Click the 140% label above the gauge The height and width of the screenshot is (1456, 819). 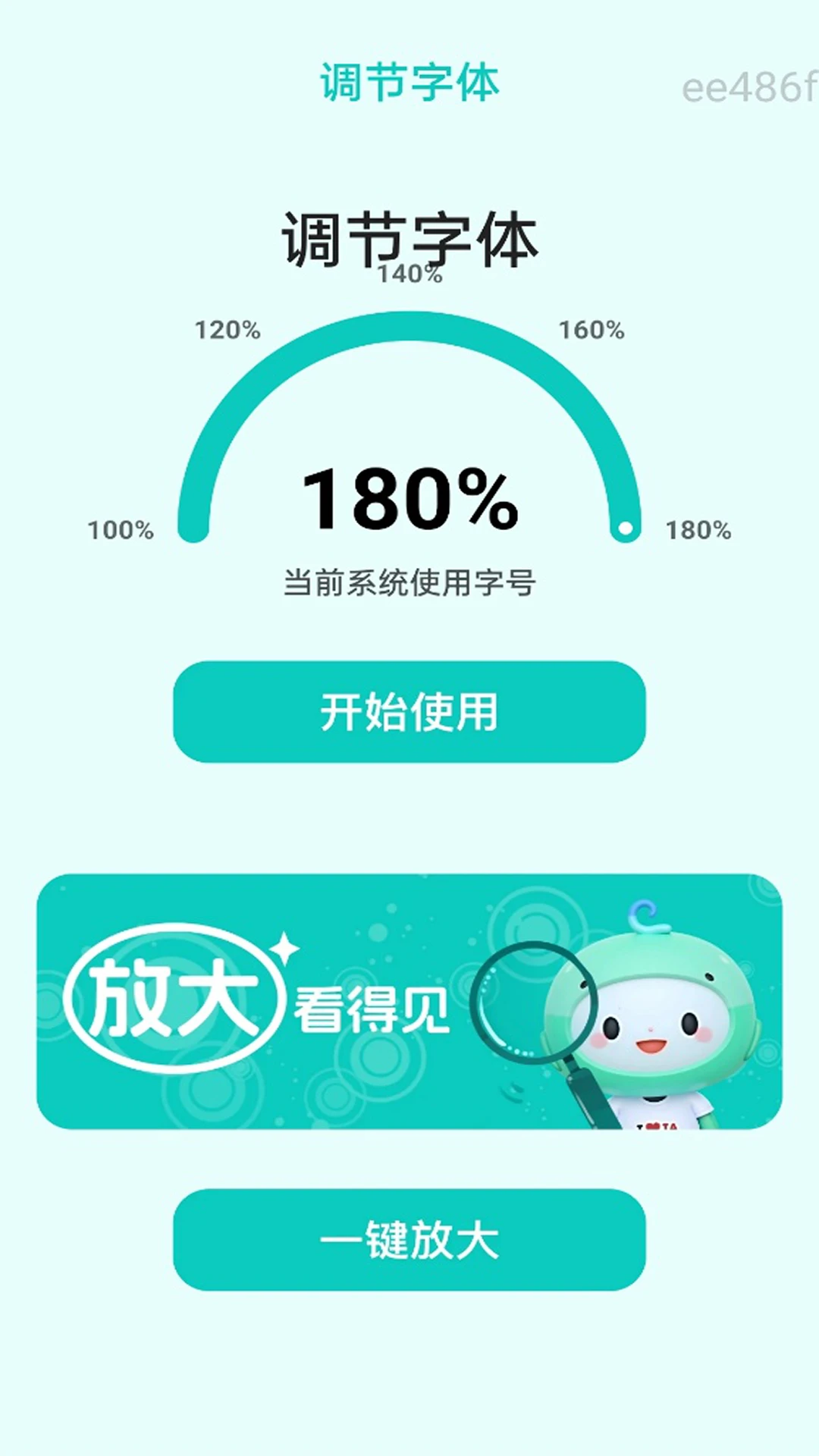(x=409, y=275)
